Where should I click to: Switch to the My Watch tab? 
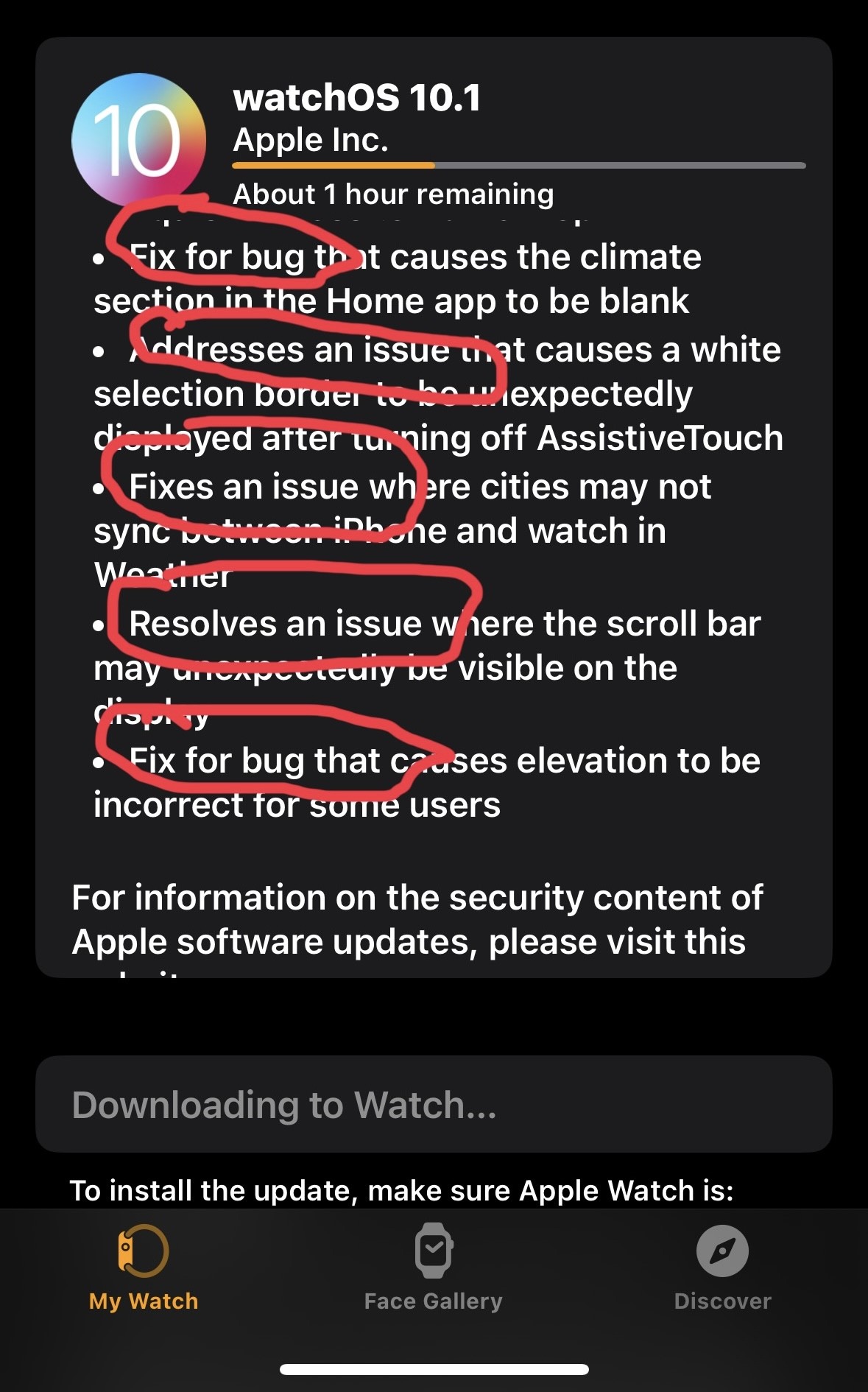point(144,1268)
